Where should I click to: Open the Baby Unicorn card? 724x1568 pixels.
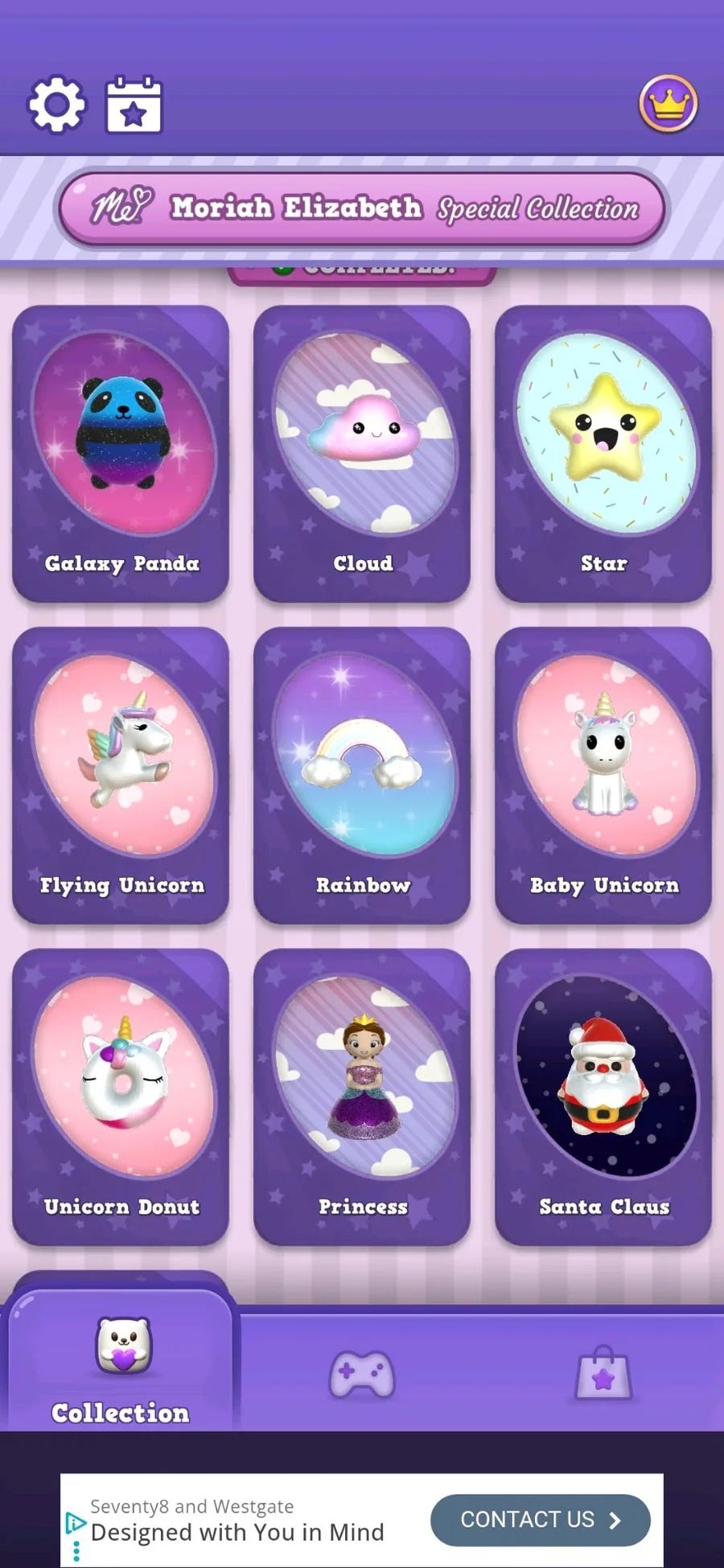603,775
